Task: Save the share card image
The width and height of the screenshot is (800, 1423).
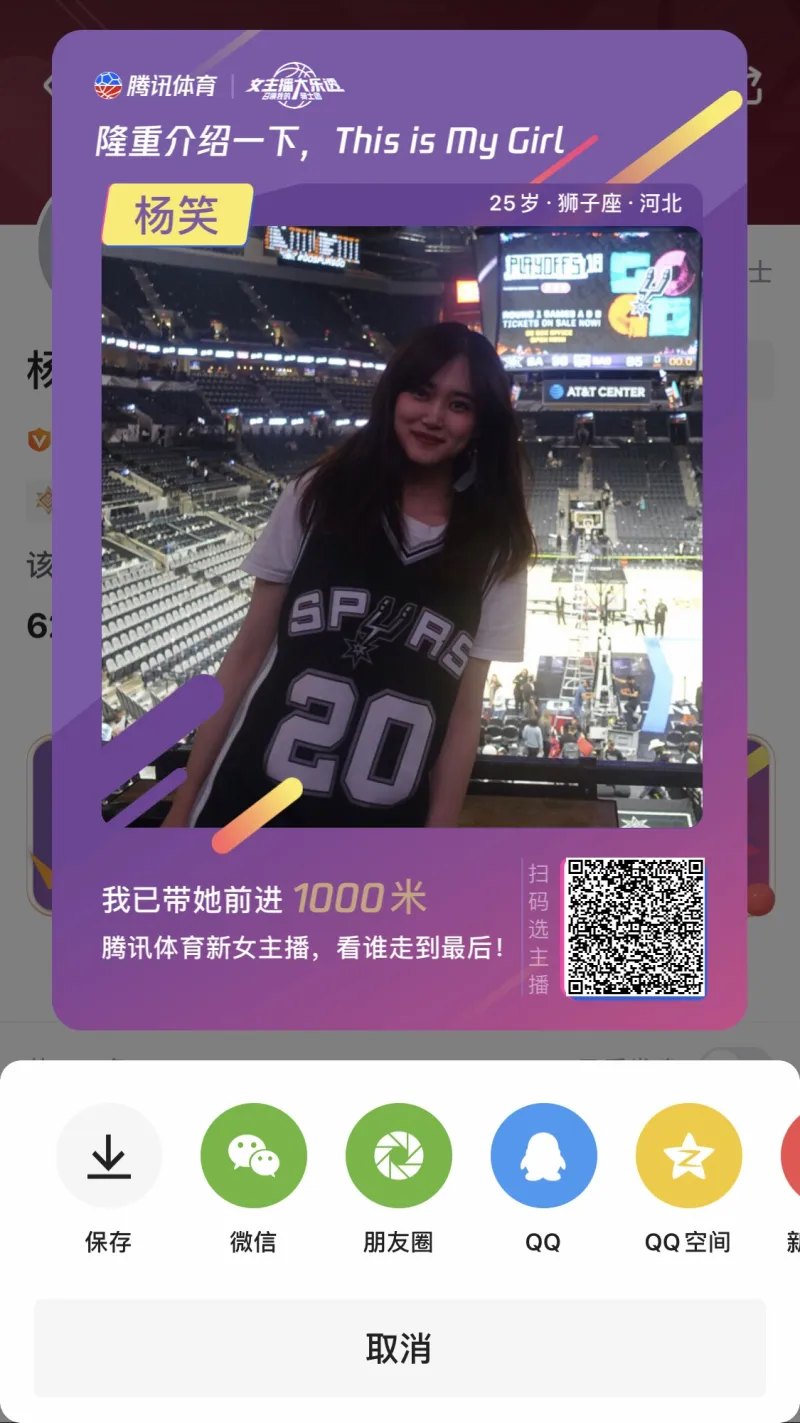Action: pyautogui.click(x=108, y=1156)
